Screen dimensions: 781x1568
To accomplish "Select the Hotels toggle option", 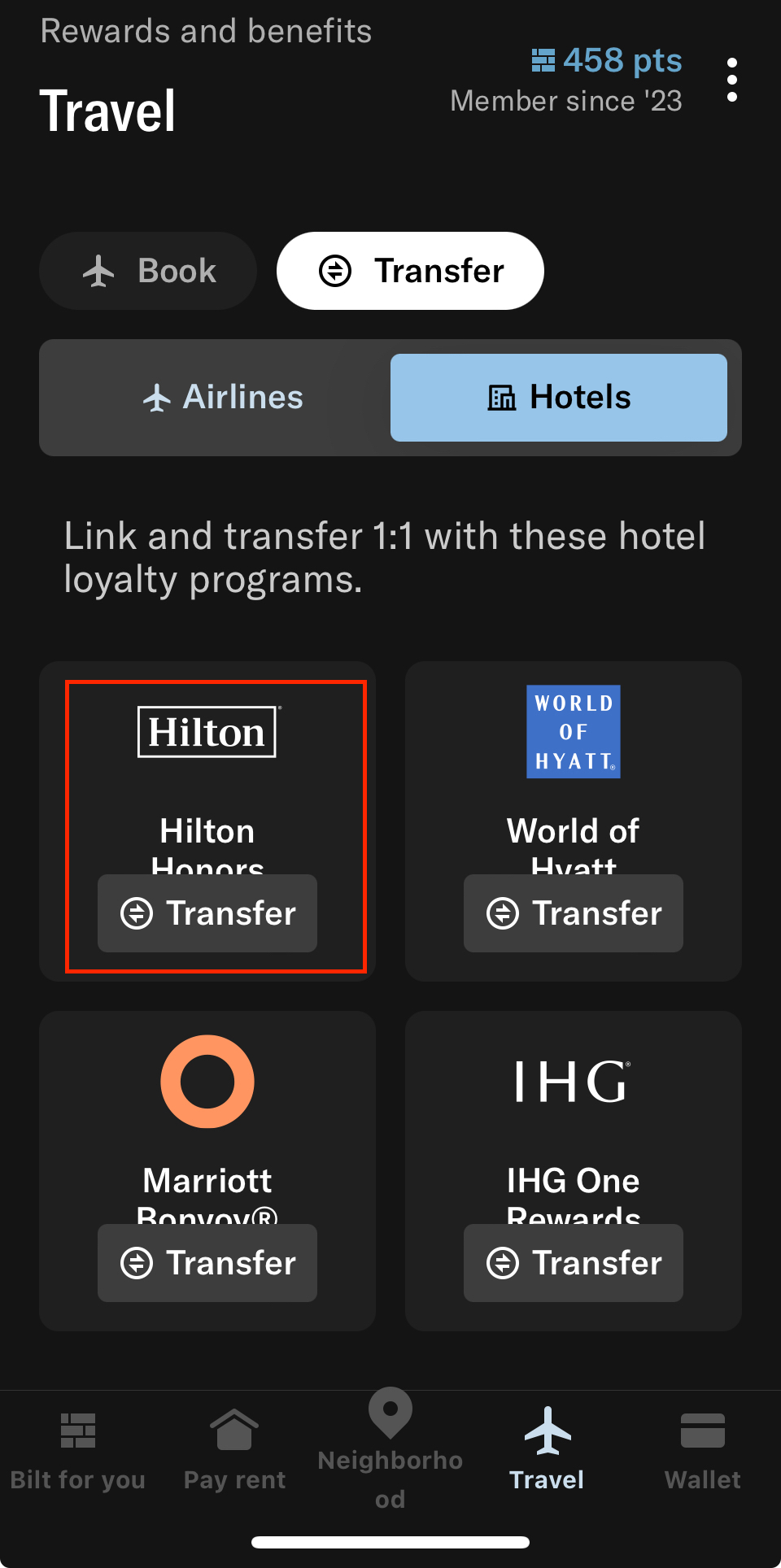I will click(x=558, y=398).
